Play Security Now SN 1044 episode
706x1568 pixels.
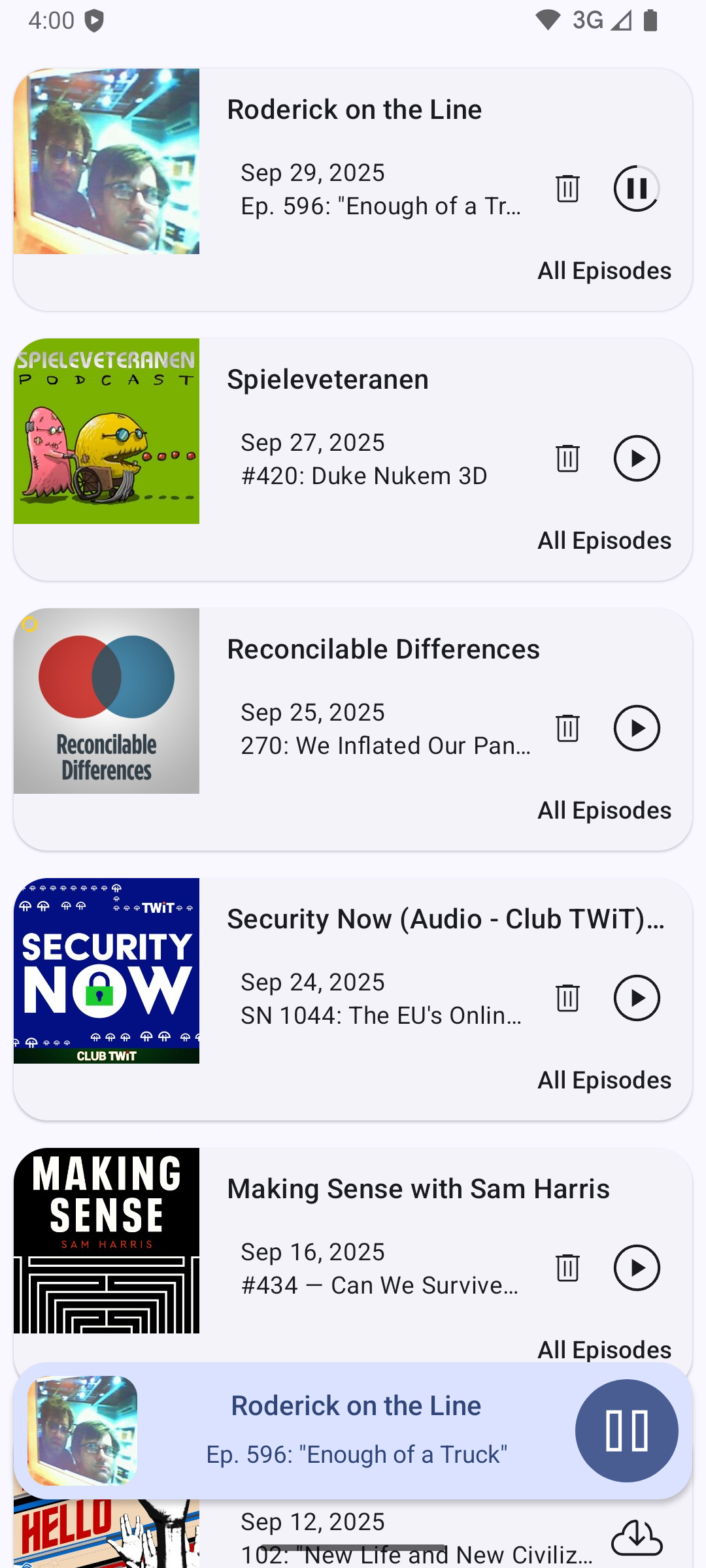[636, 998]
